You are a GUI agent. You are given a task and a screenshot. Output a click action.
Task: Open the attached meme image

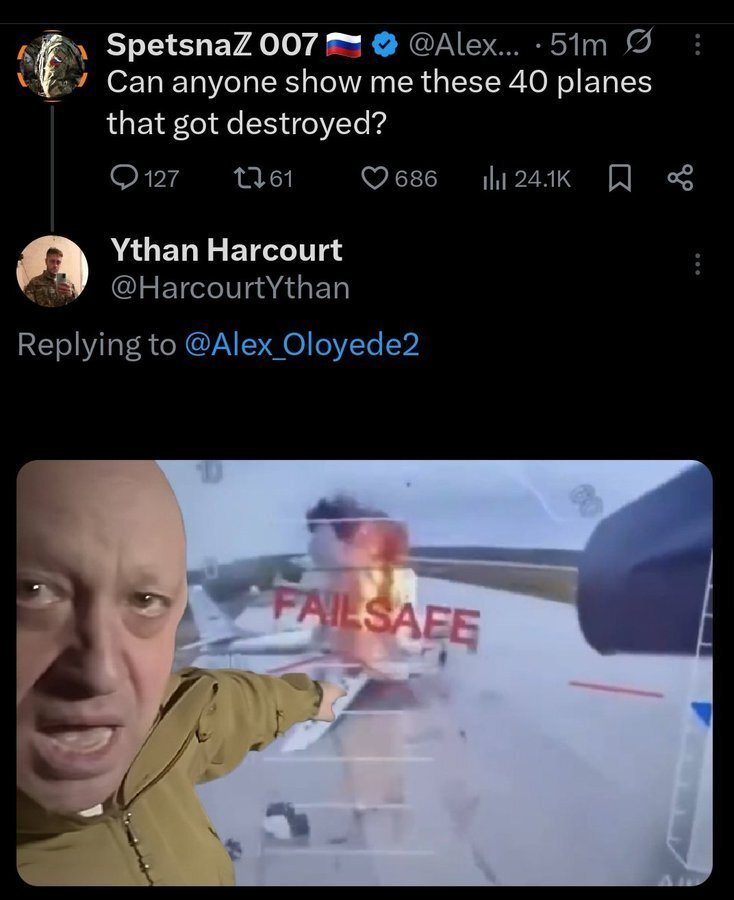tap(364, 672)
